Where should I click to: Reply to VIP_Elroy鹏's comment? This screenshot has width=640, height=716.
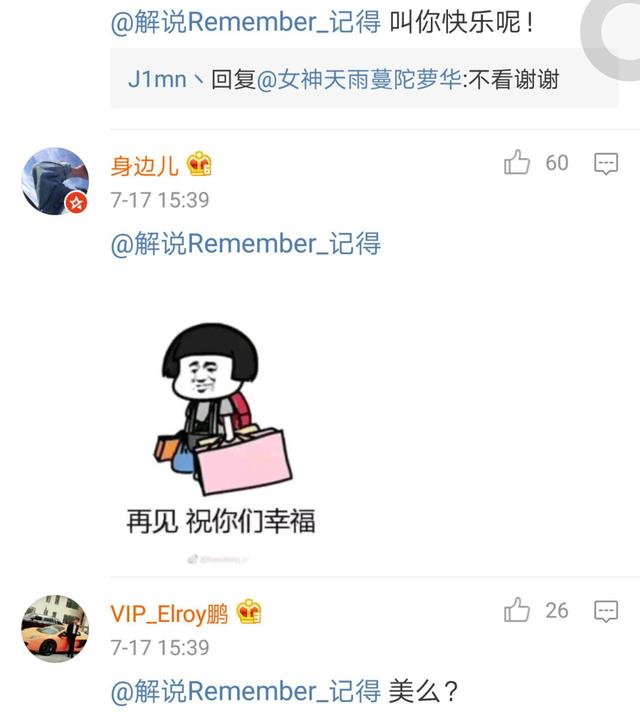pos(606,611)
